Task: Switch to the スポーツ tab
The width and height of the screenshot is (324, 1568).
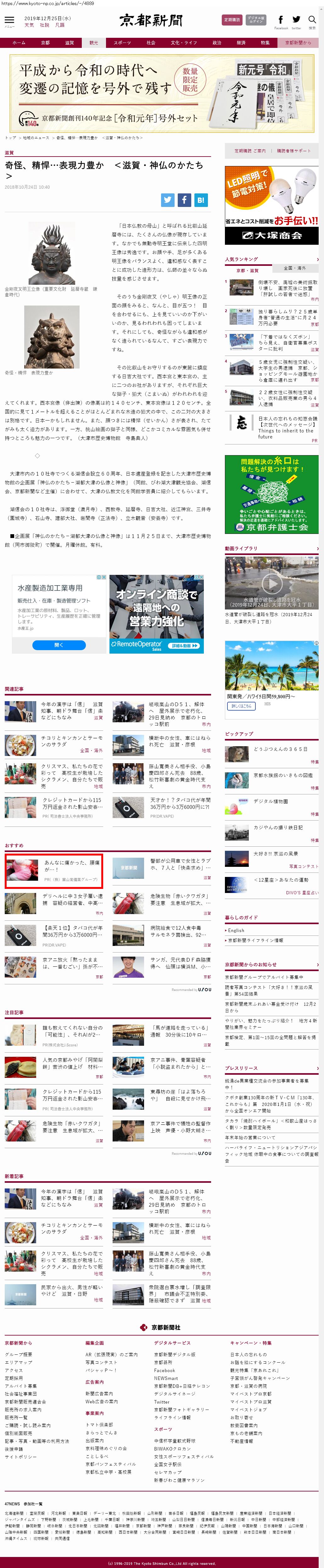Action: 121,43
